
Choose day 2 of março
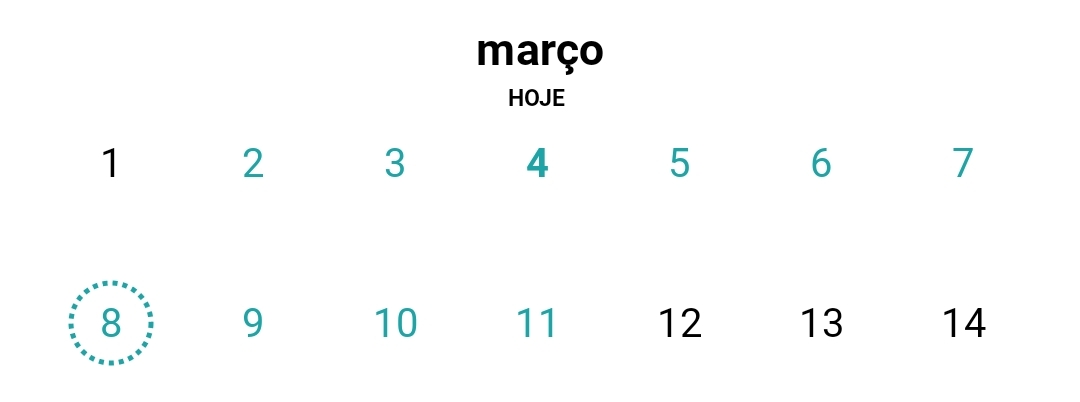[x=253, y=162]
